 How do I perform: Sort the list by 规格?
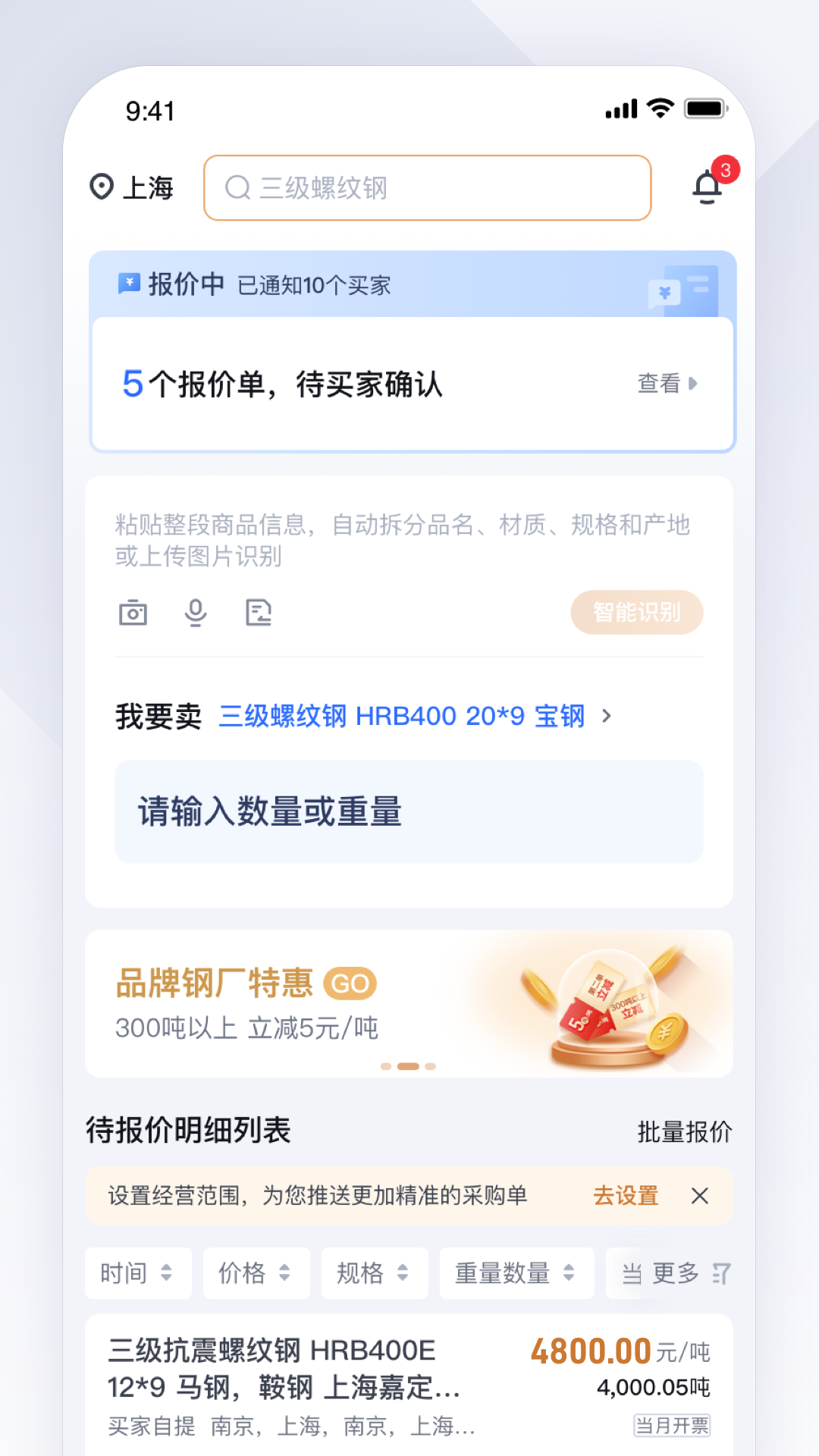coord(375,1273)
